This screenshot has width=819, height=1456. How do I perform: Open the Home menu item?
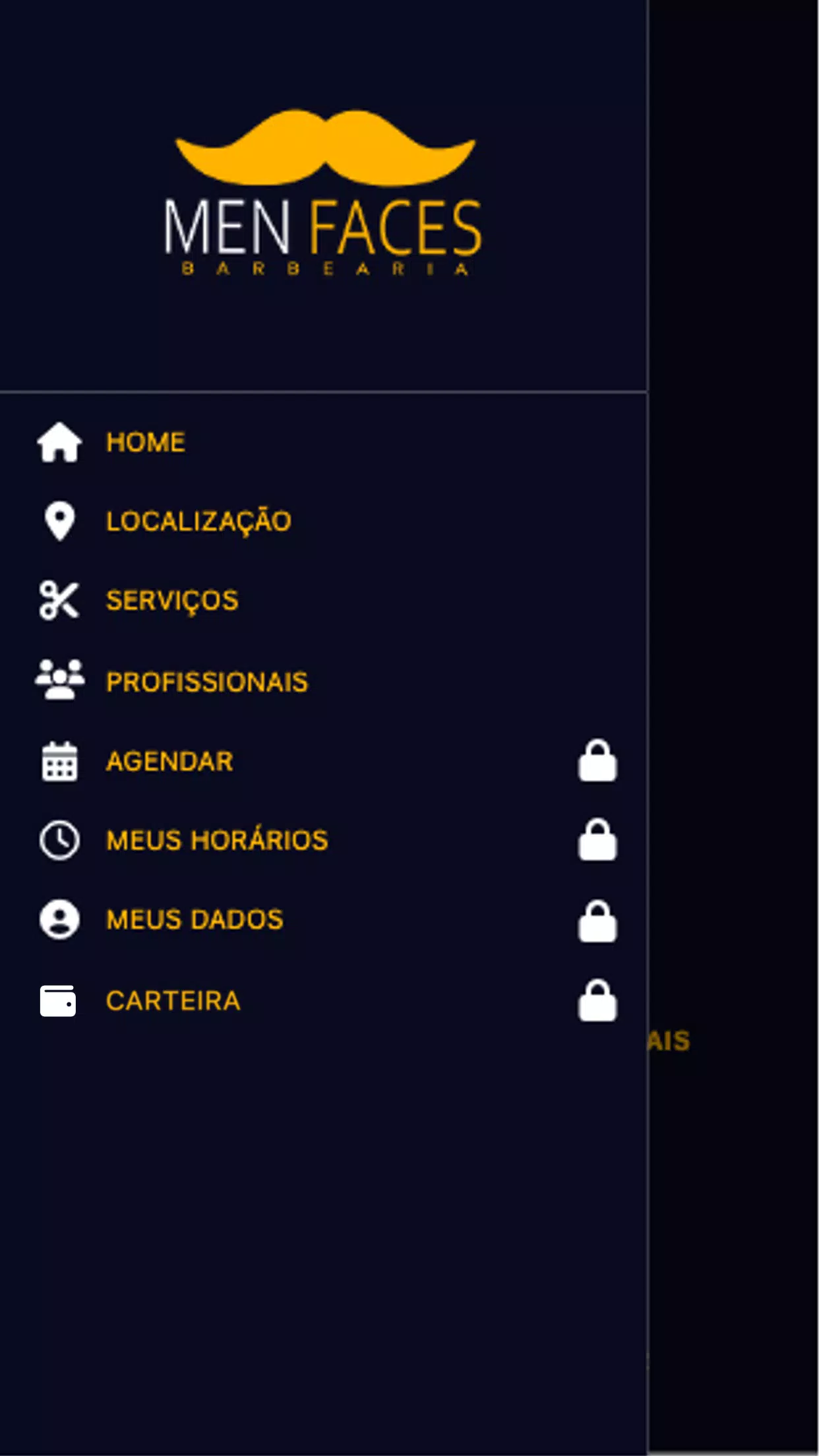point(146,442)
